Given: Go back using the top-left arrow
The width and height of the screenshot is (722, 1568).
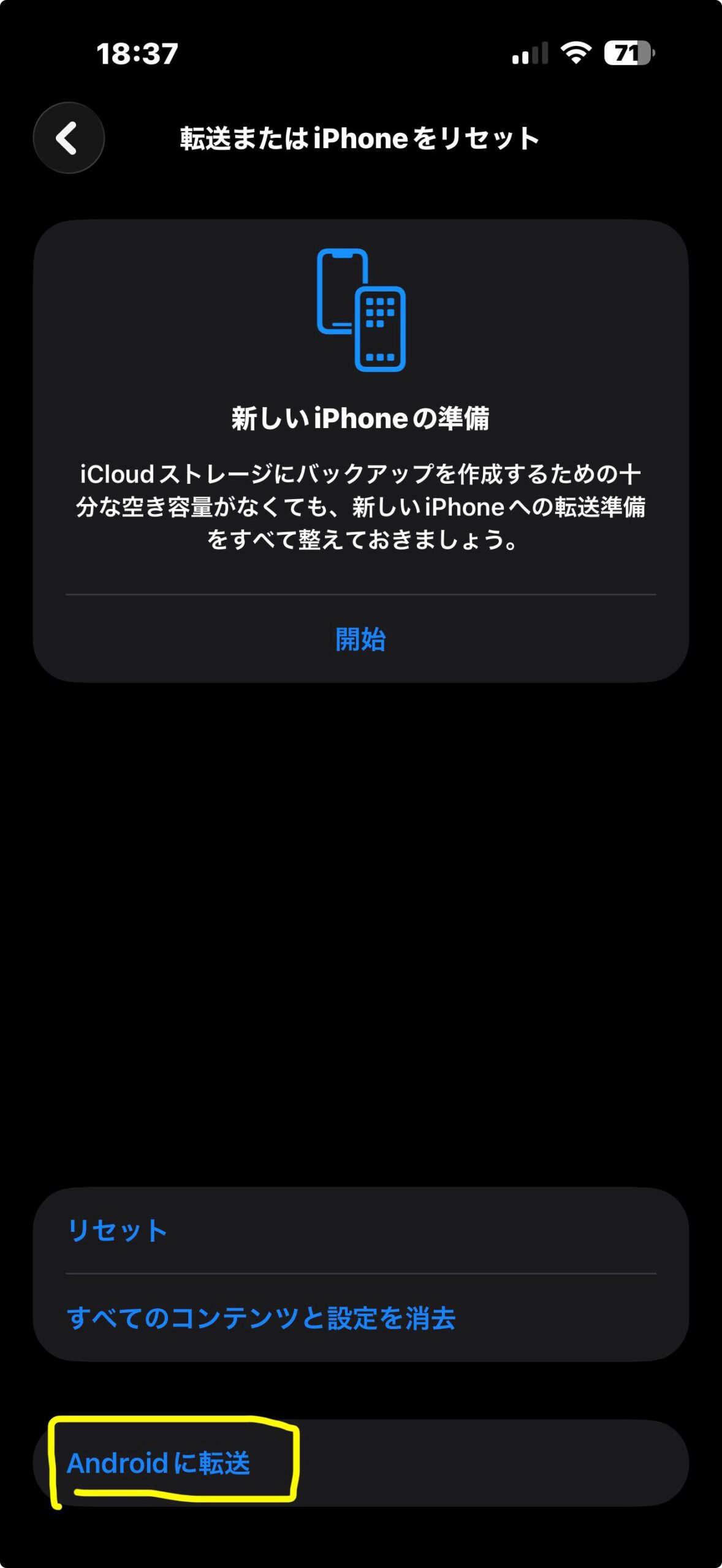Looking at the screenshot, I should tap(69, 138).
